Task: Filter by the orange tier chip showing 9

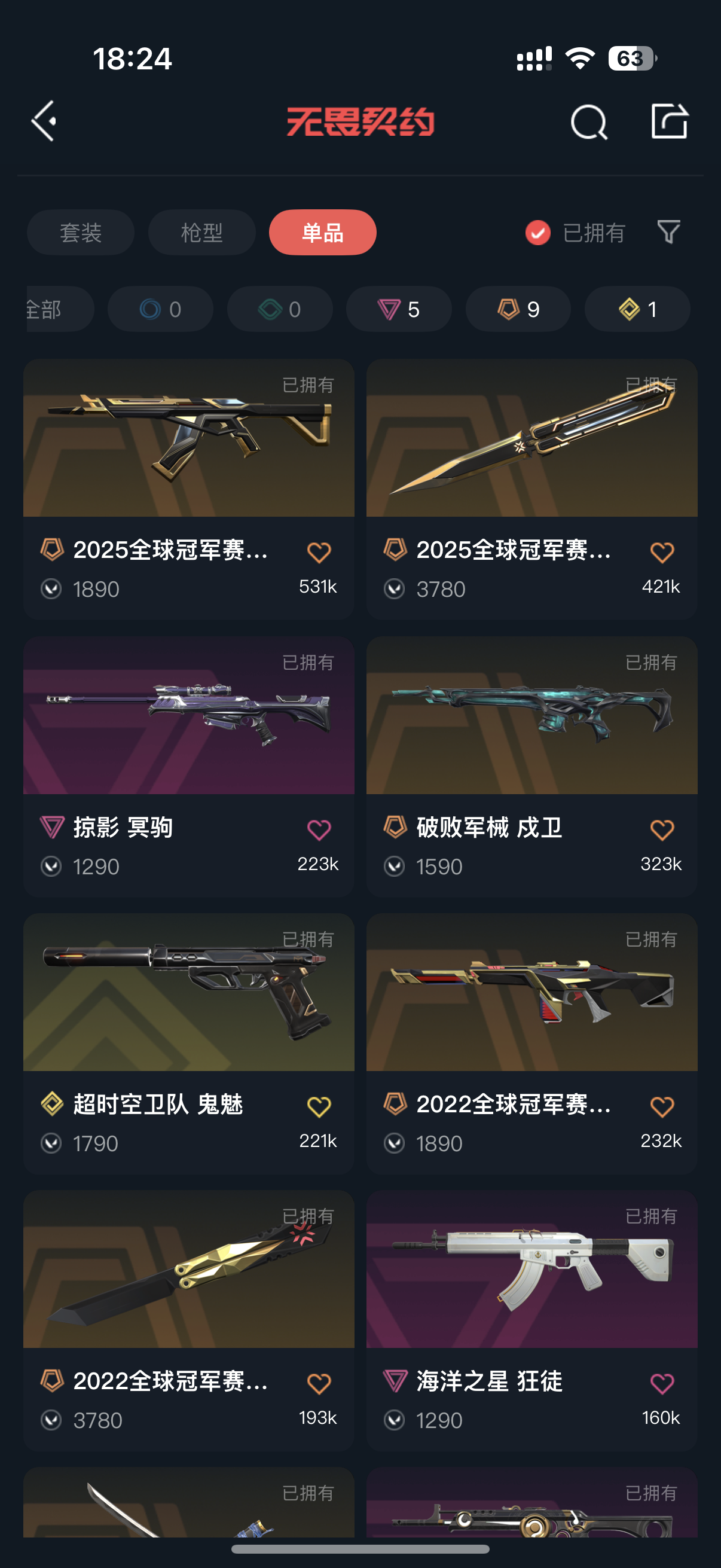Action: pos(518,309)
